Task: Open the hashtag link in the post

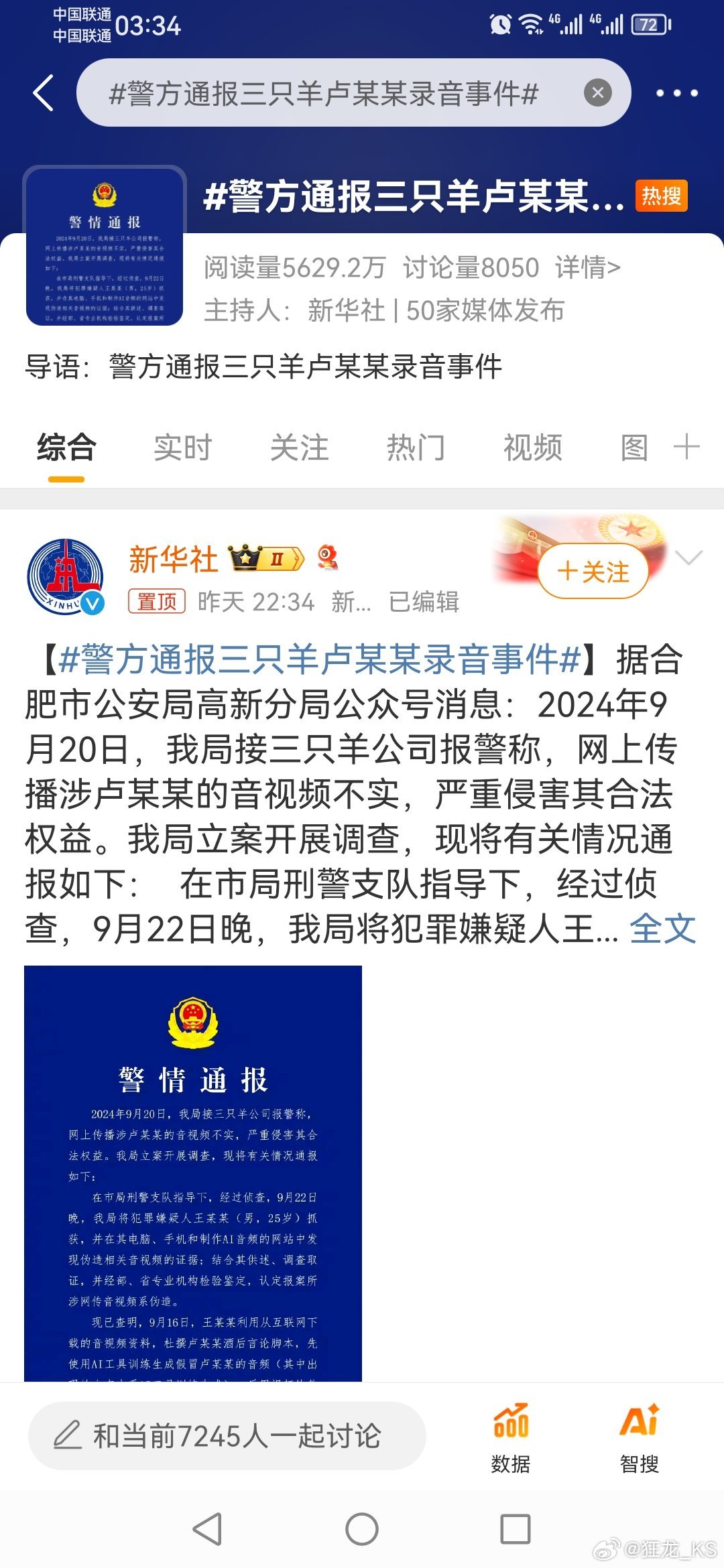Action: pos(319,659)
